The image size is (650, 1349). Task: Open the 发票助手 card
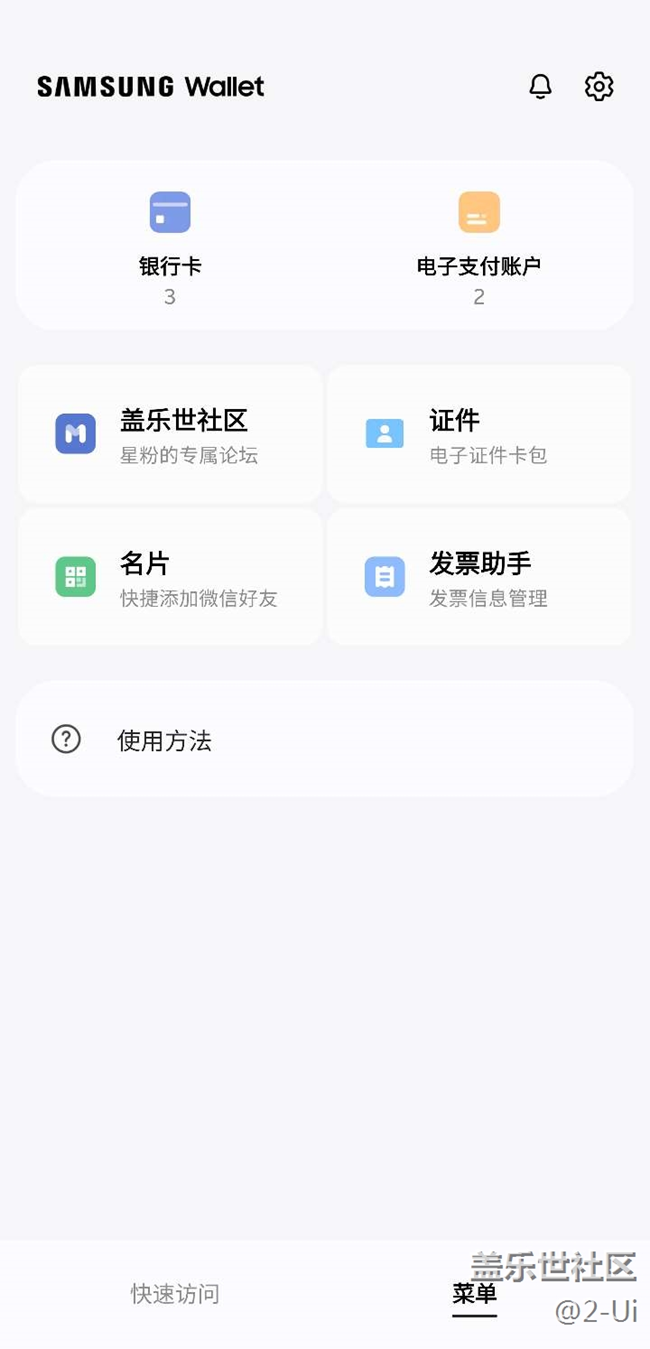tap(478, 577)
